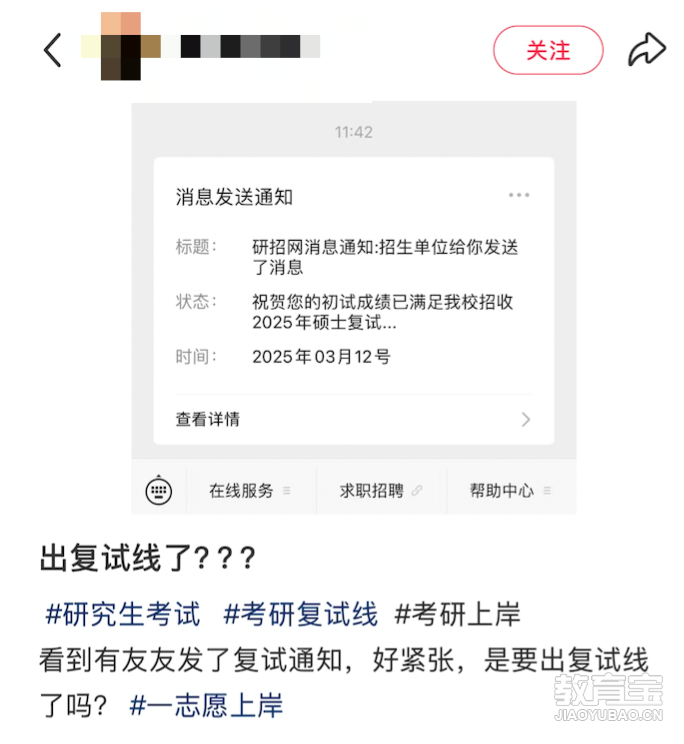Follow the author with the 关注 button
Screen dimensions: 684x744
(548, 50)
